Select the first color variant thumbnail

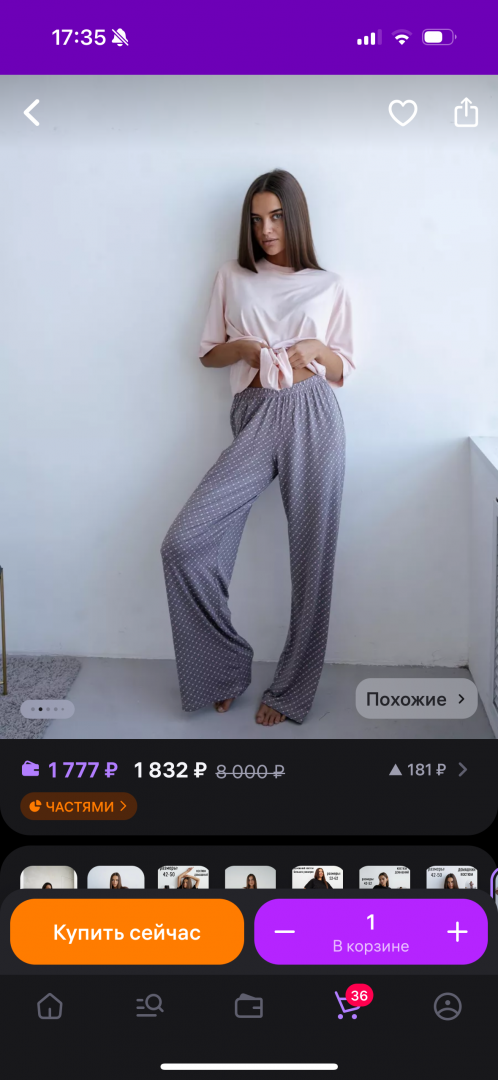coord(48,878)
